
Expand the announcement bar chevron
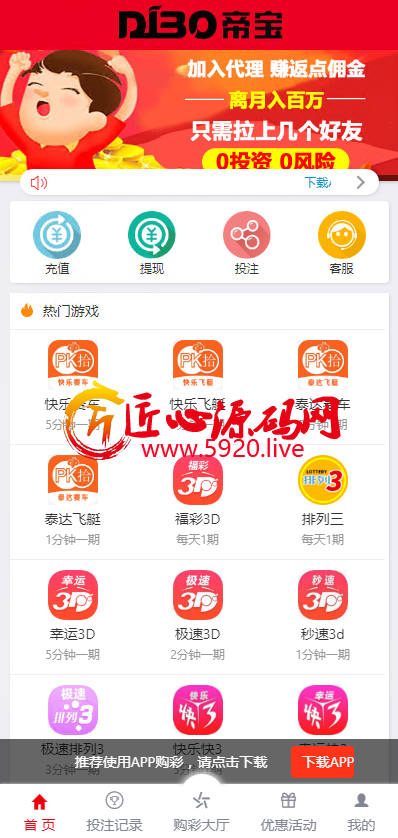tap(361, 183)
